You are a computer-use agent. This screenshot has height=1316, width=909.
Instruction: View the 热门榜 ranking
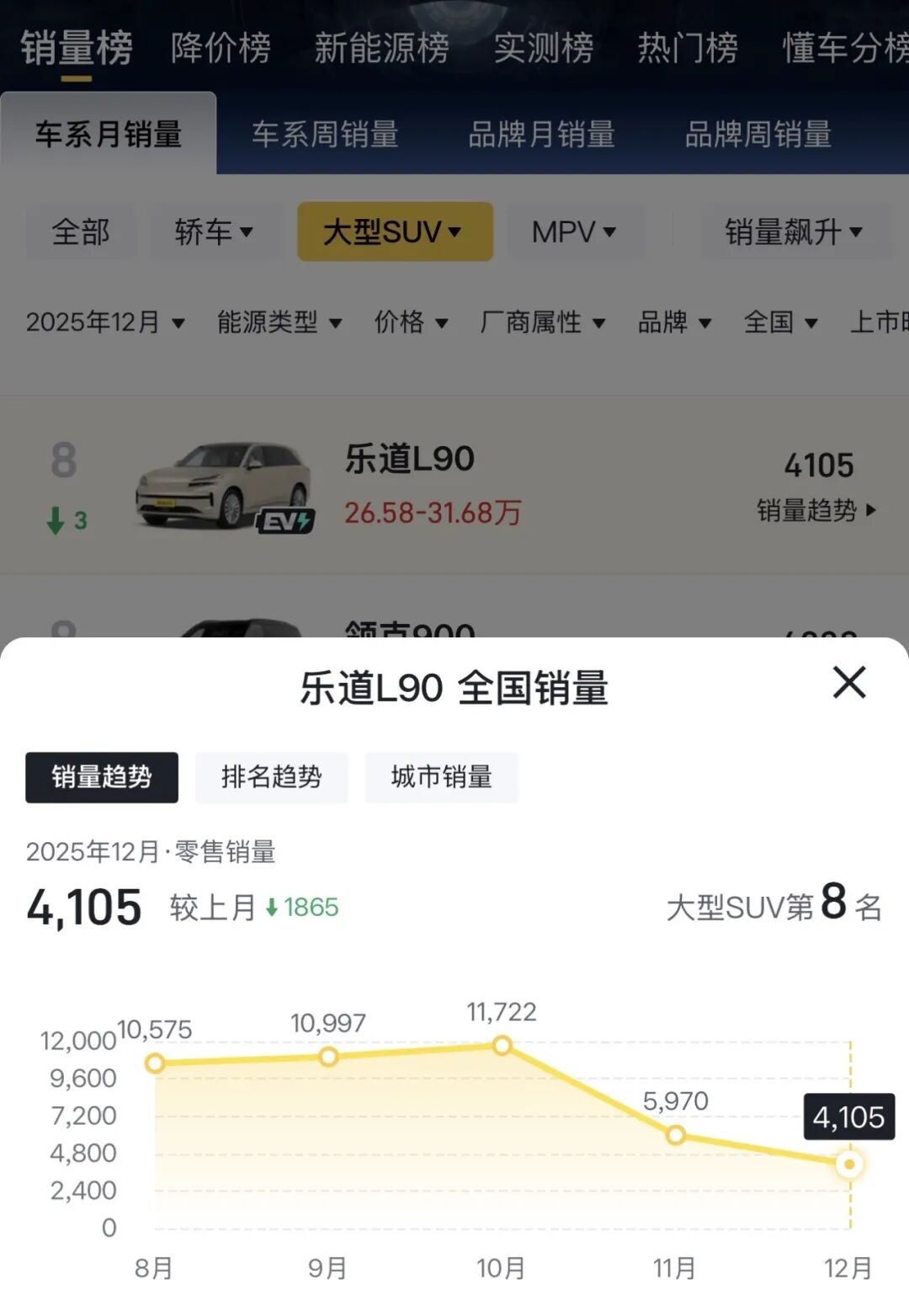pyautogui.click(x=687, y=48)
